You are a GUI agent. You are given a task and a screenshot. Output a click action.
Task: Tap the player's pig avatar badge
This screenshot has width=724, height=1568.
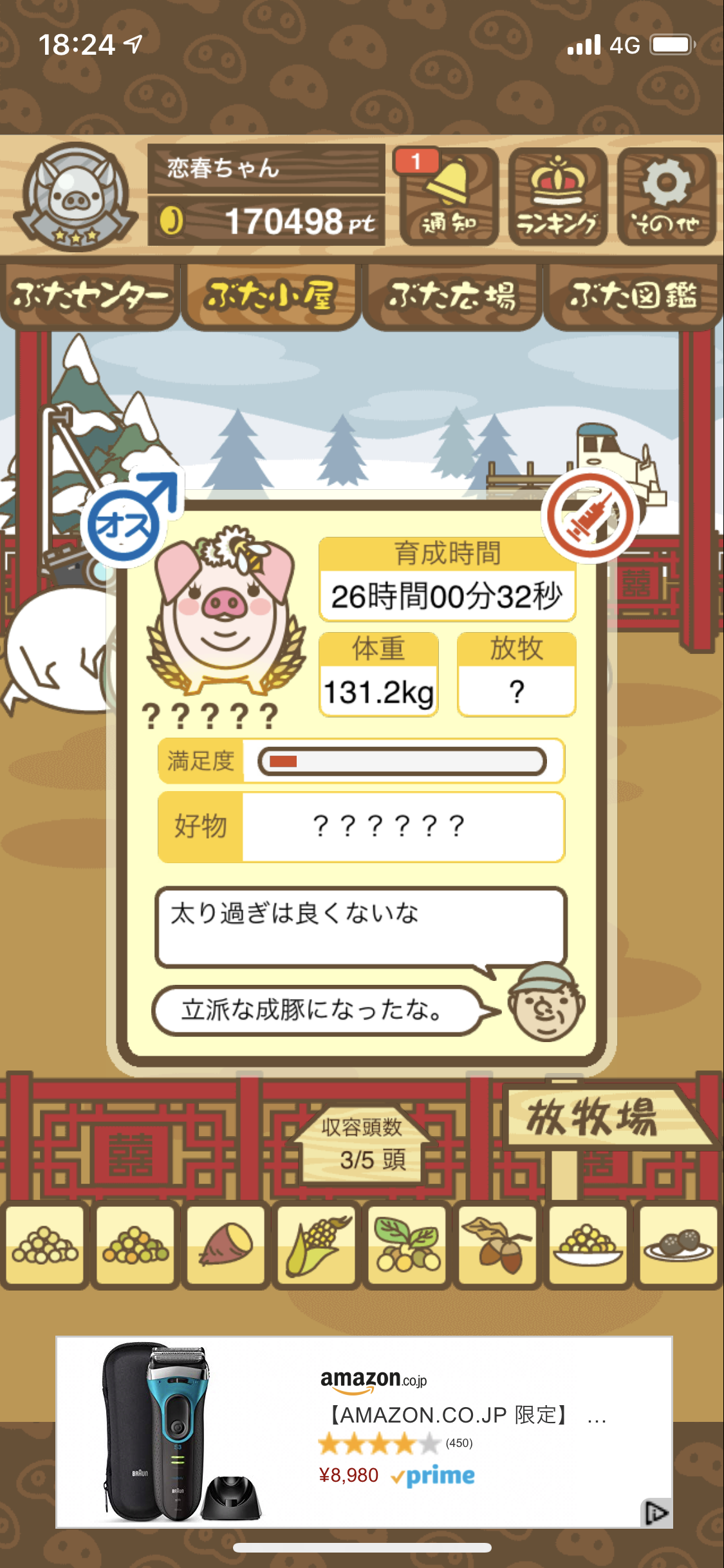76,197
